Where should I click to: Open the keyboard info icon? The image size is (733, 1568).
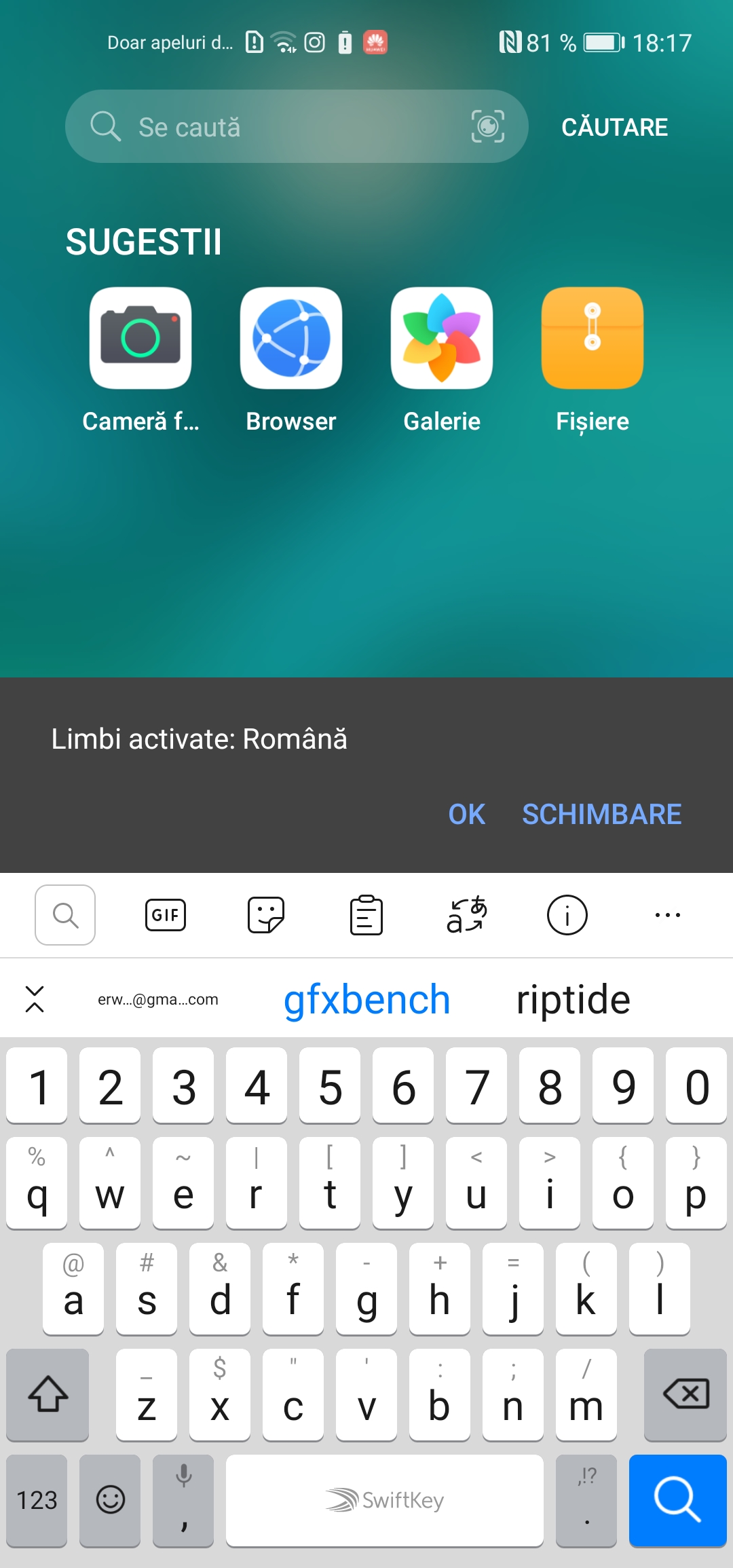coord(567,915)
